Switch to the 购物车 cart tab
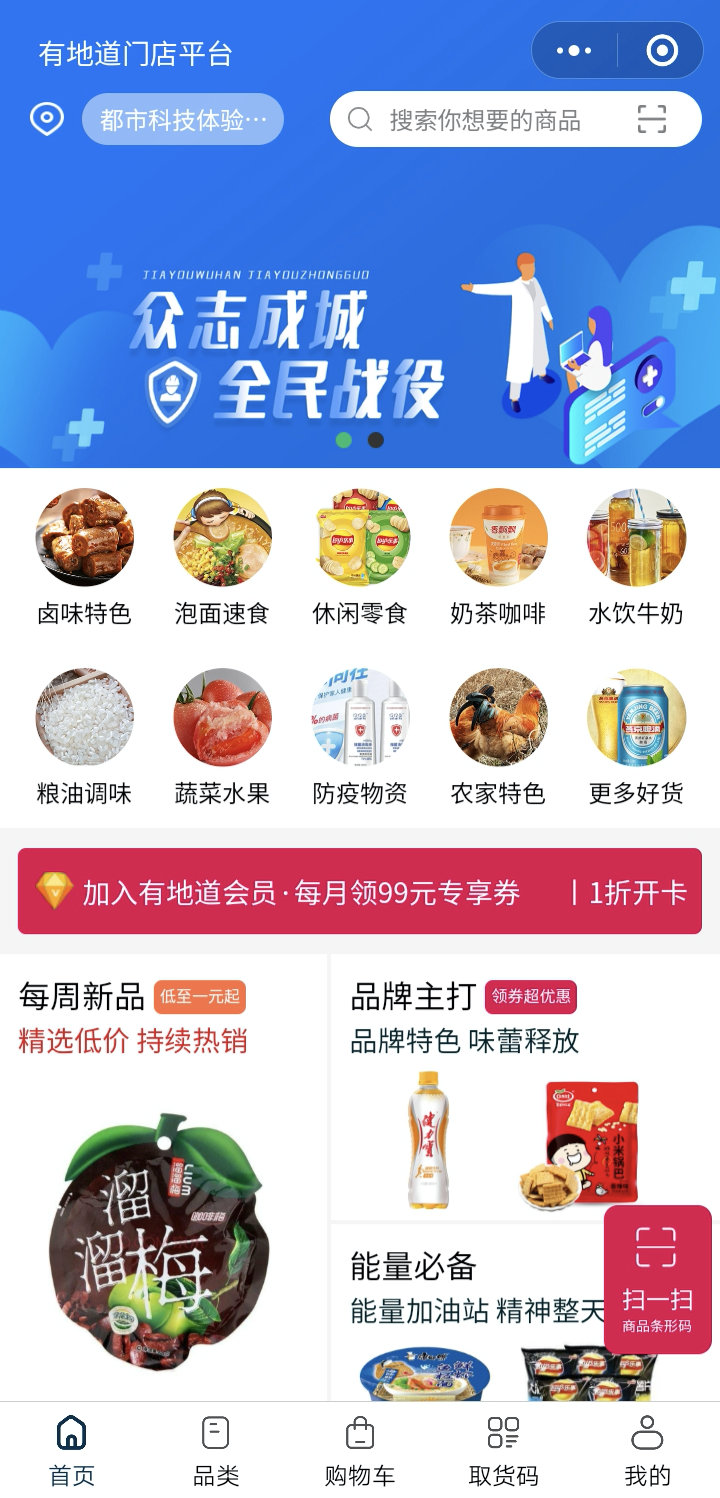 coord(360,1448)
